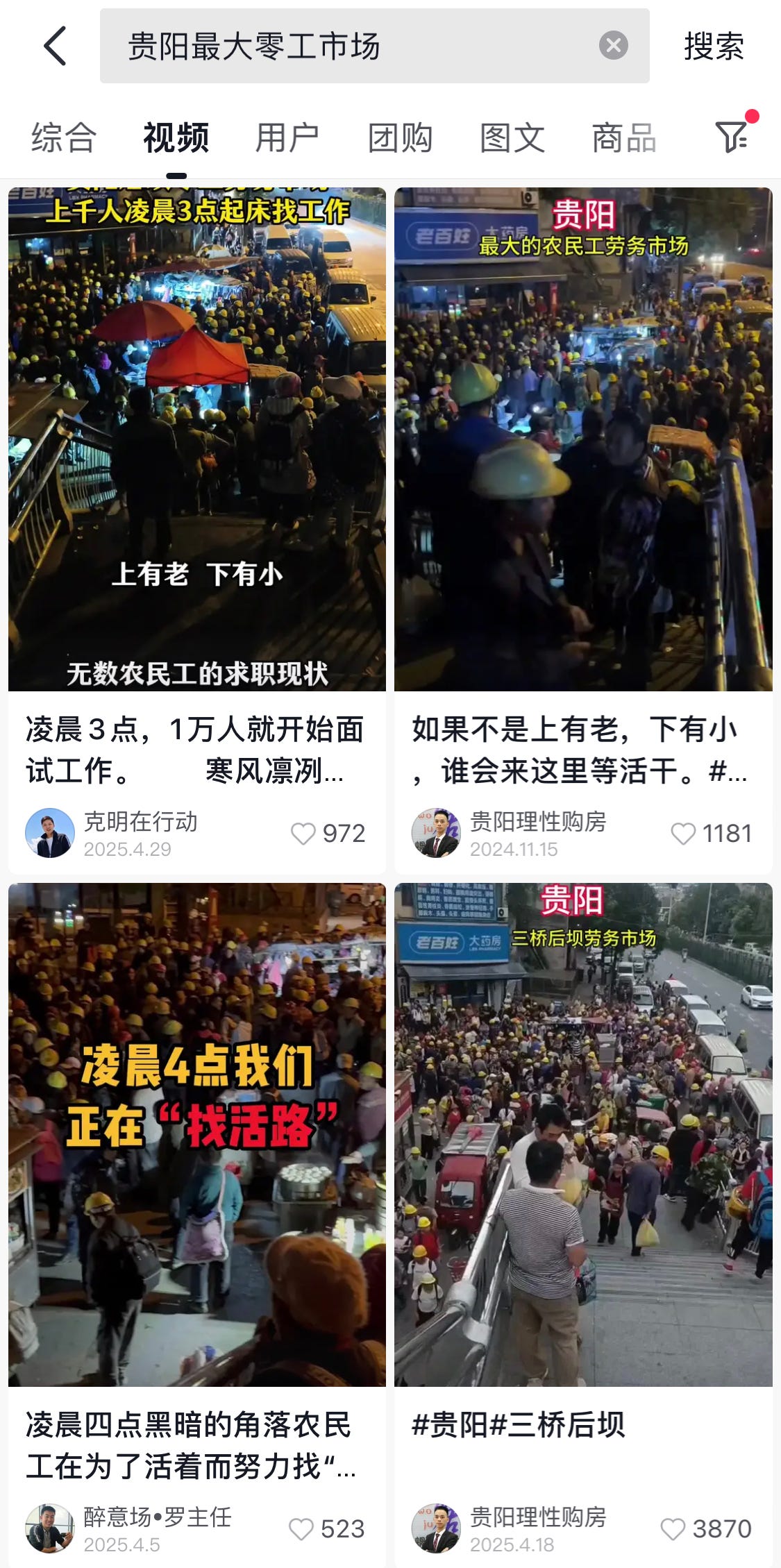Like the video with 3870 likes

click(673, 1529)
